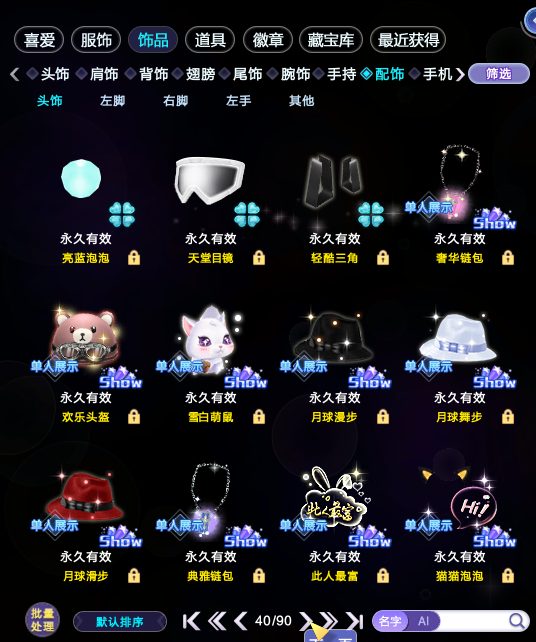Jump to the last page
The image size is (536, 642).
pos(354,621)
